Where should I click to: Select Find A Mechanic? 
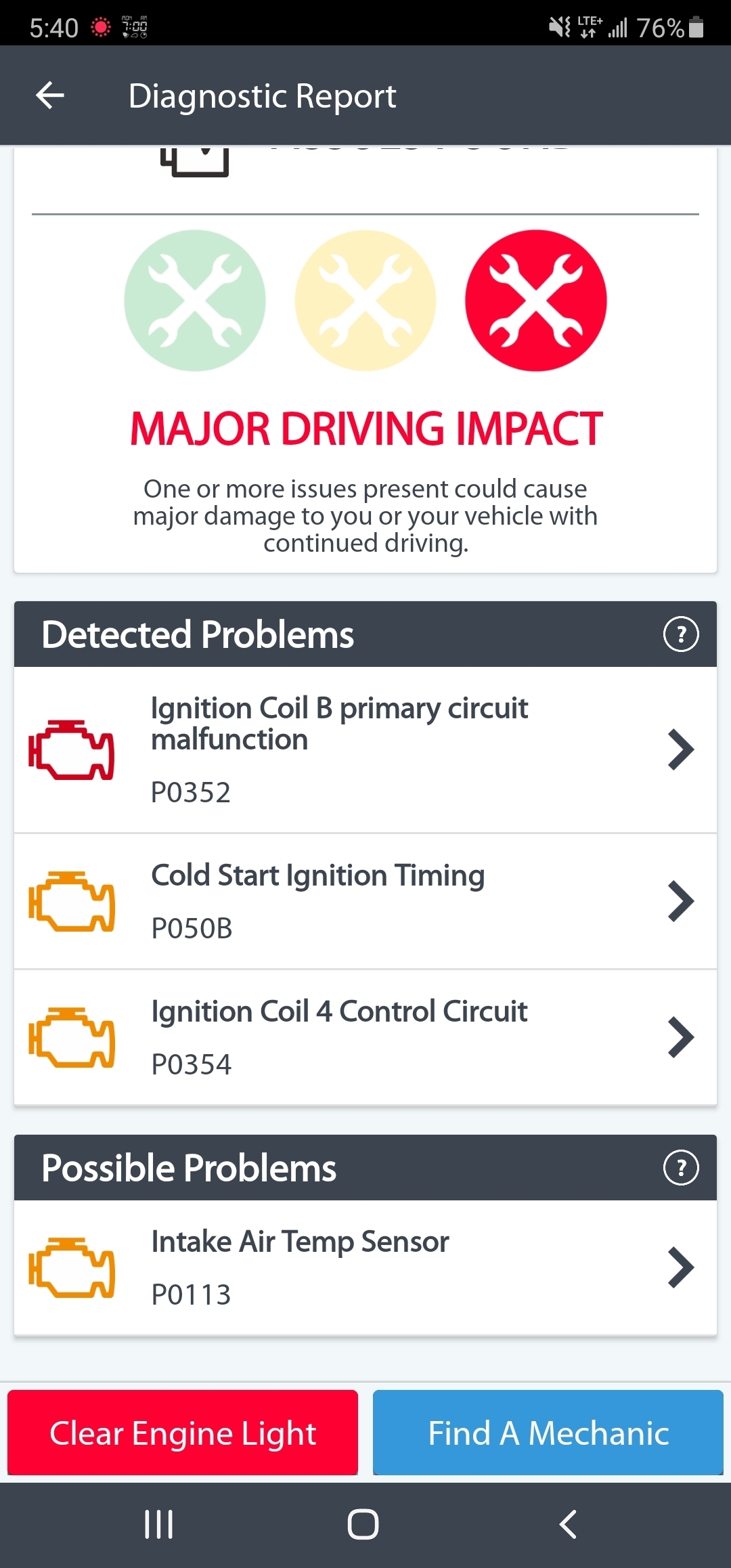(548, 1433)
